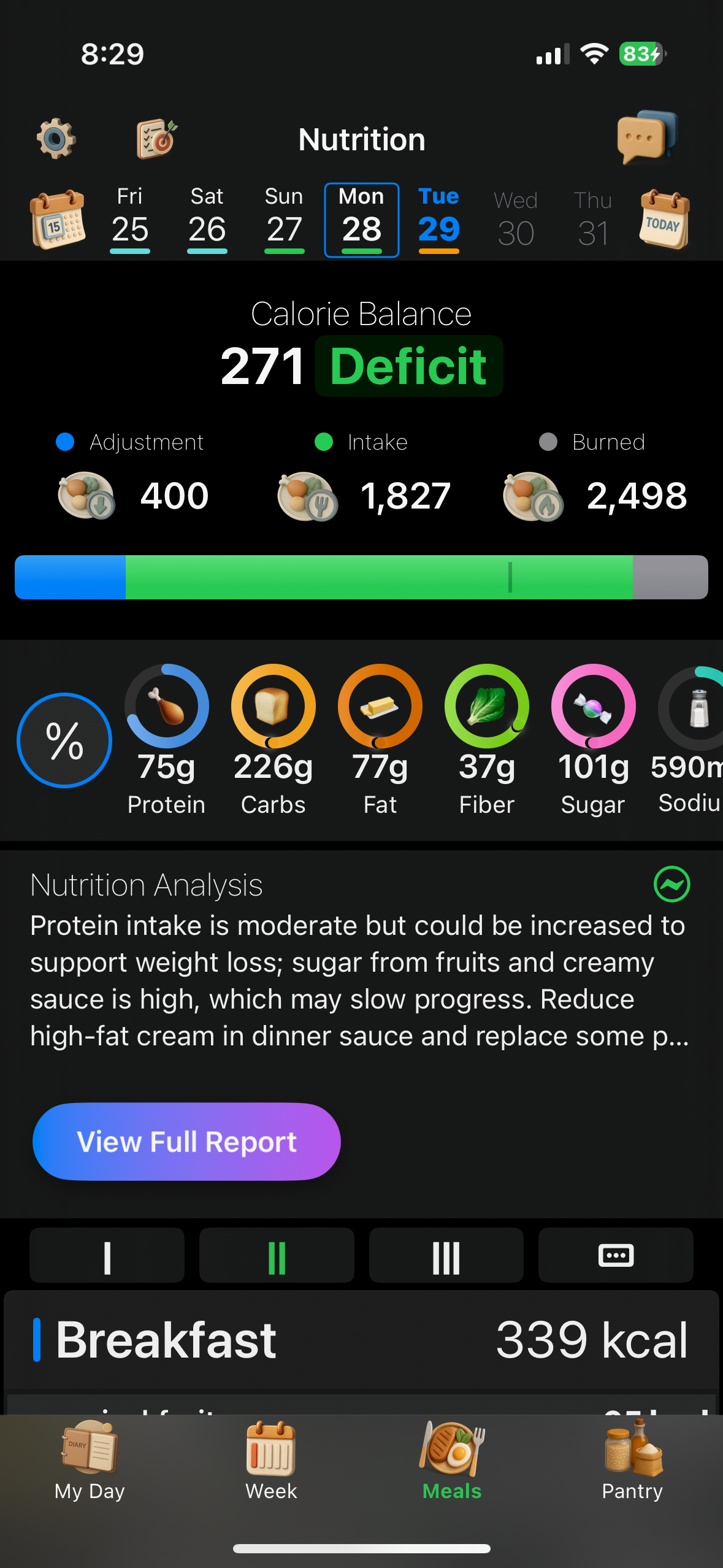Switch to the single-bar layout option
The width and height of the screenshot is (723, 1568).
click(107, 1256)
